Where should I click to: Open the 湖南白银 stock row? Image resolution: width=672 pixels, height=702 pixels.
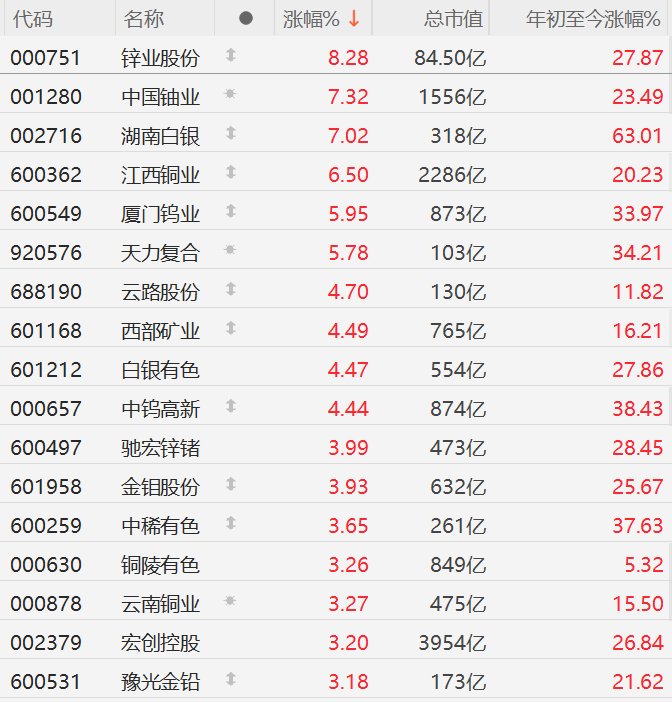160,136
